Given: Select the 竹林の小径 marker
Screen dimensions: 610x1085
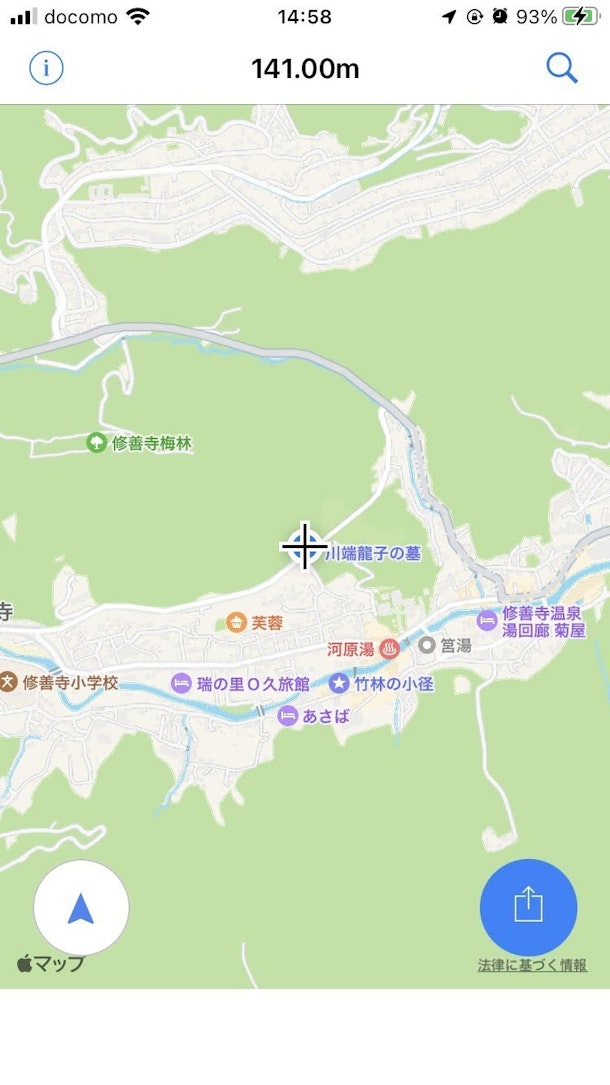Looking at the screenshot, I should tap(340, 684).
